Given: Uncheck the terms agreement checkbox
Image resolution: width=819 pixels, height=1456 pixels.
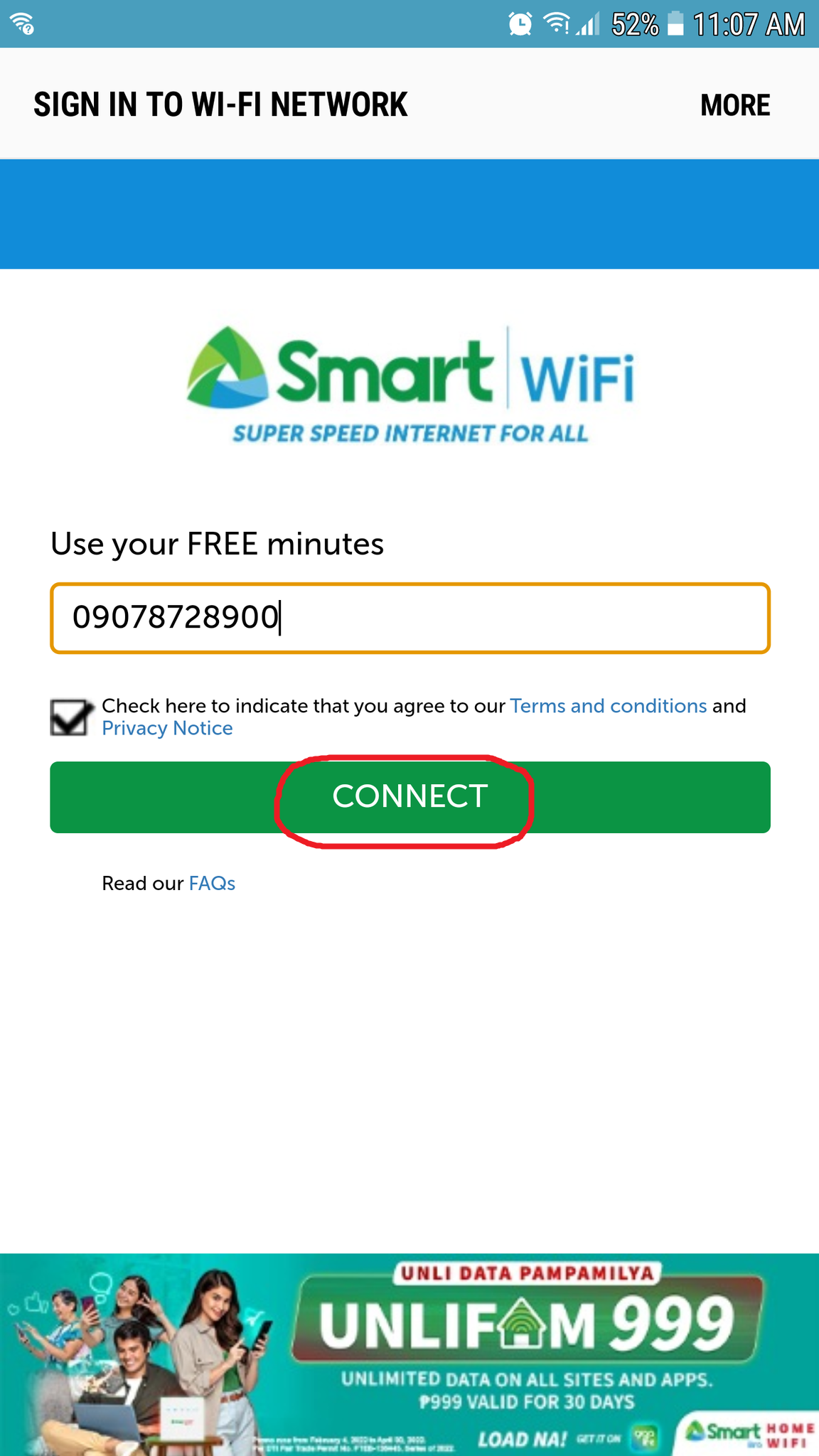Looking at the screenshot, I should [70, 717].
